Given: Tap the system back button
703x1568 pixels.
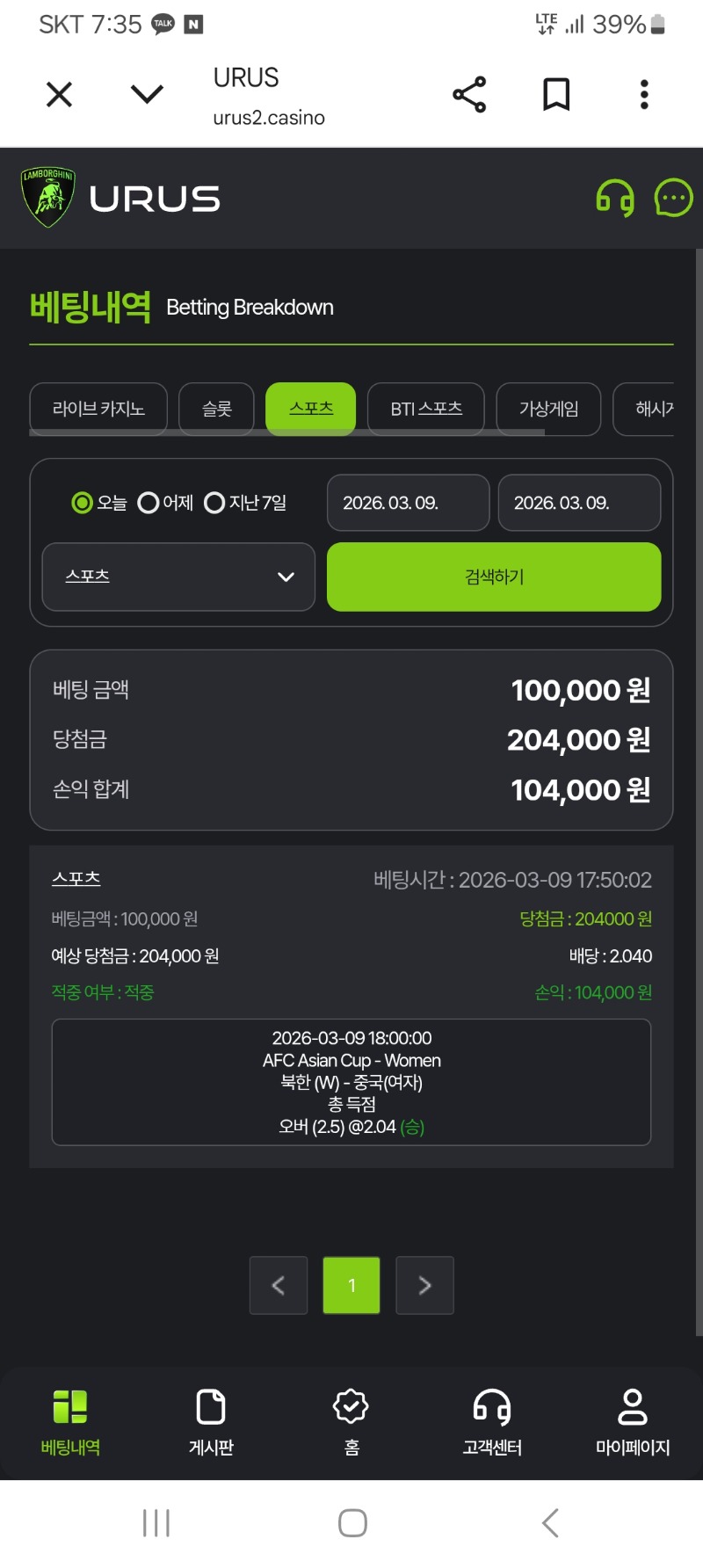Looking at the screenshot, I should [x=550, y=1522].
